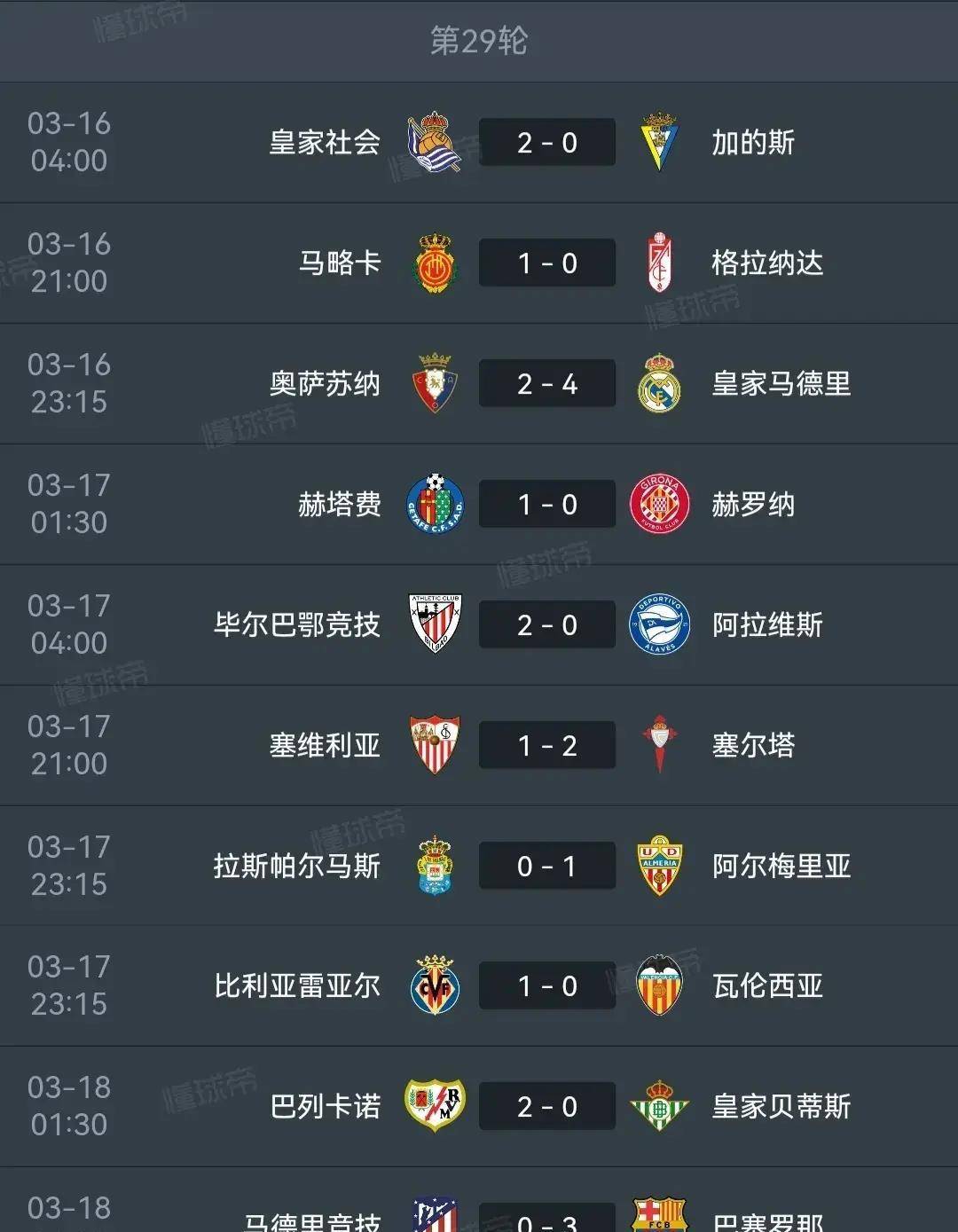Click the Real Sociedad club crest

434,142
